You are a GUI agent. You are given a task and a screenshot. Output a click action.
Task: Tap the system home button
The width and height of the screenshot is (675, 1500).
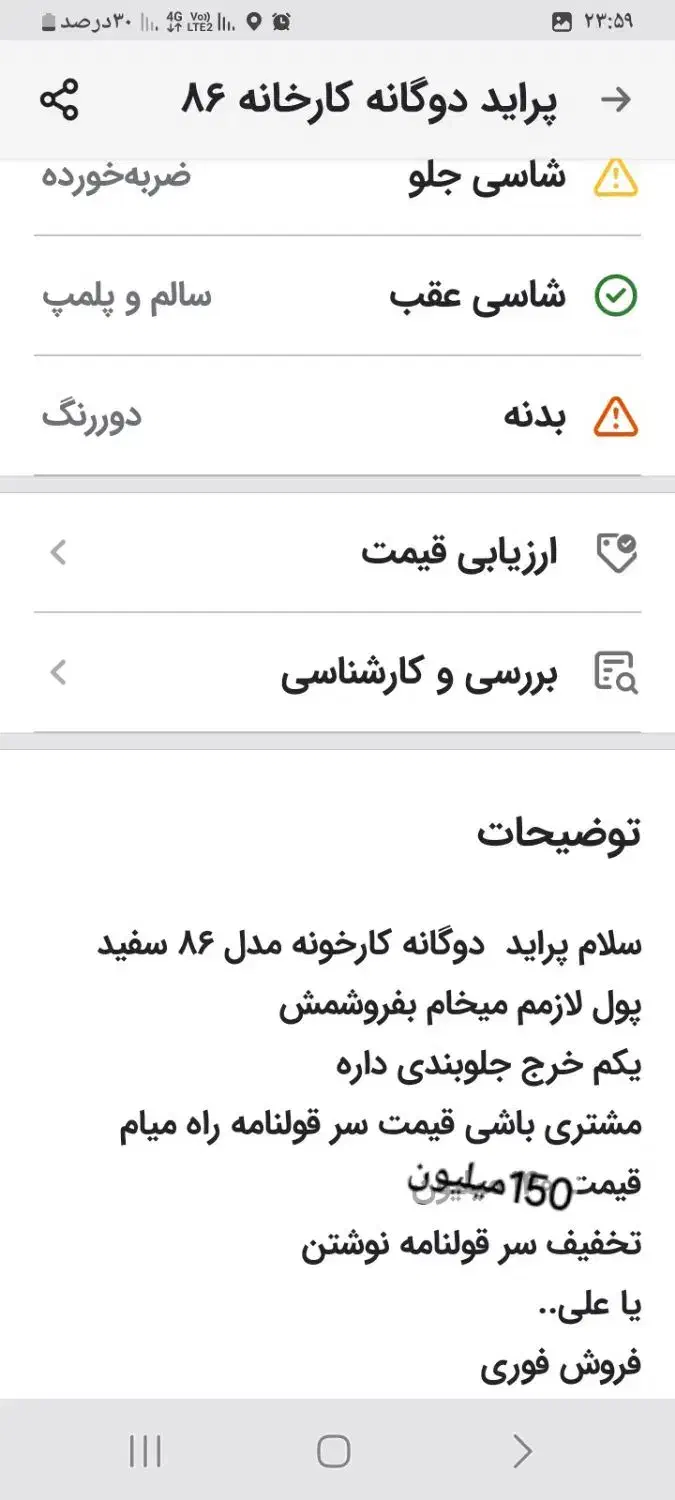(333, 1450)
